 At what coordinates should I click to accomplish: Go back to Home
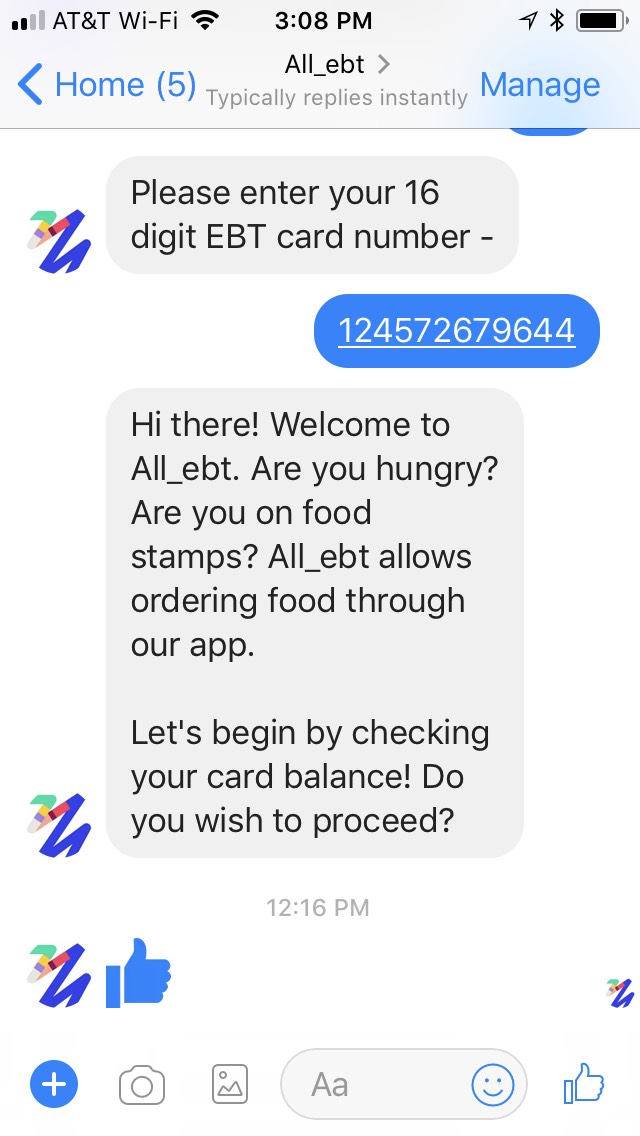click(107, 85)
